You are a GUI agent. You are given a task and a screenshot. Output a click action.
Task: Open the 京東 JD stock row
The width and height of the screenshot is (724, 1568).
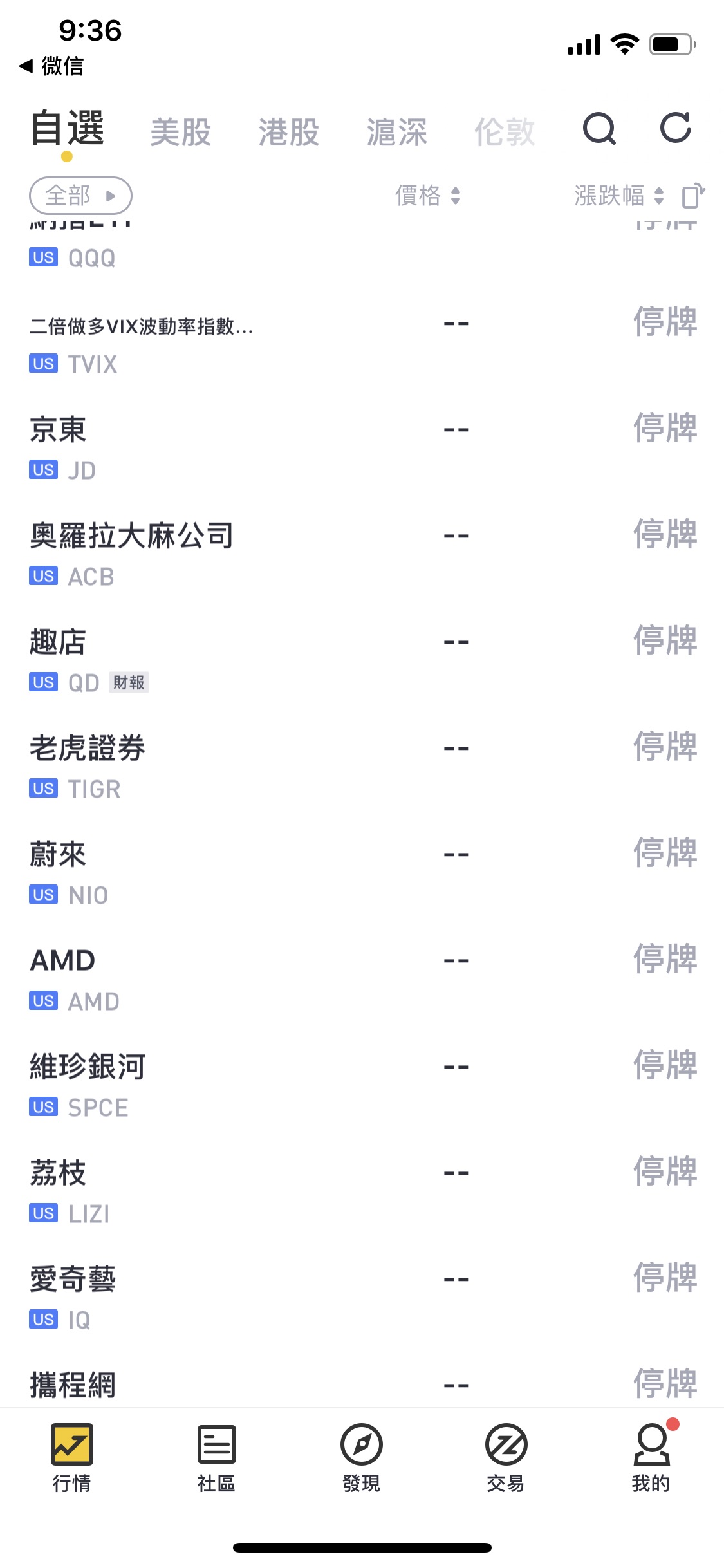tap(362, 448)
